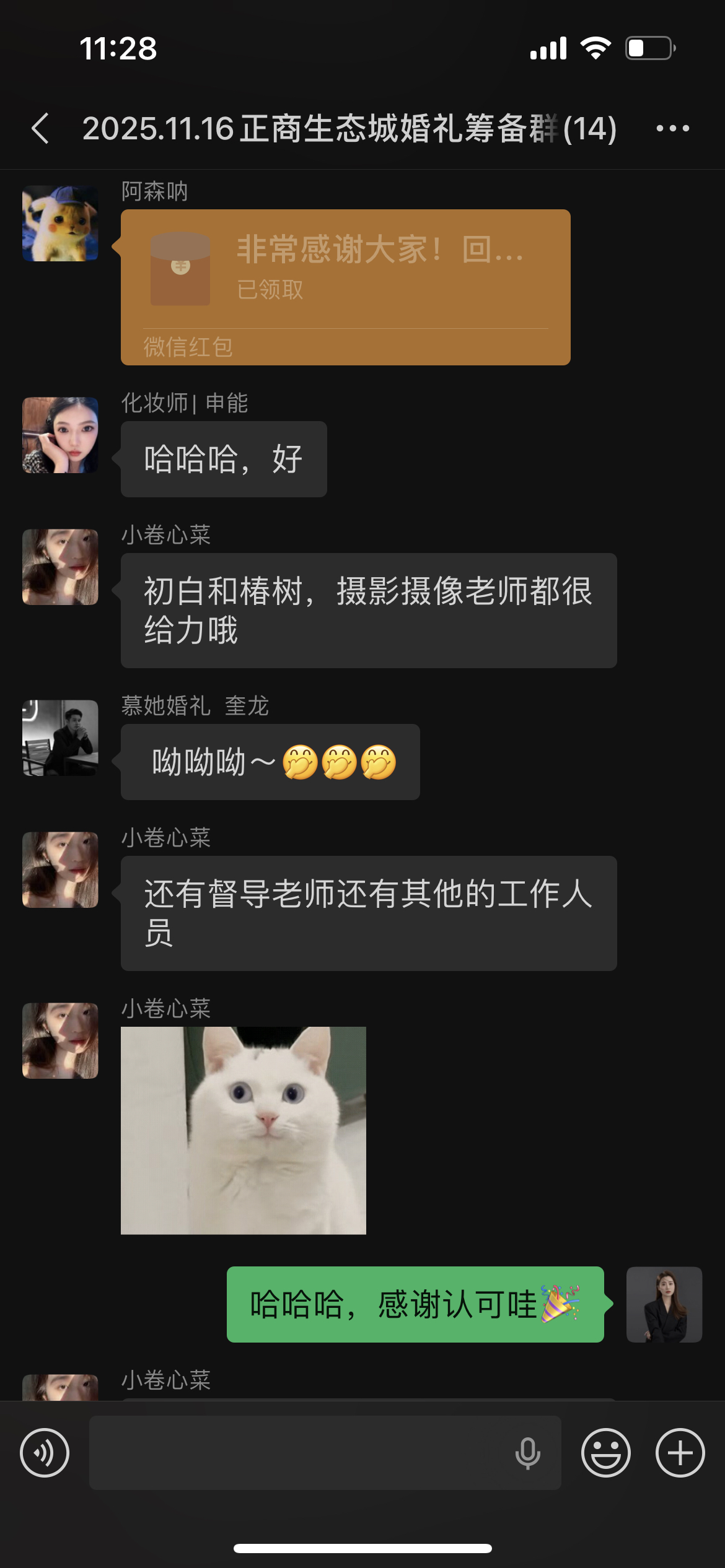Open profile of 慕她婚礼 奎龙
This screenshot has width=725, height=1568.
coord(60,738)
